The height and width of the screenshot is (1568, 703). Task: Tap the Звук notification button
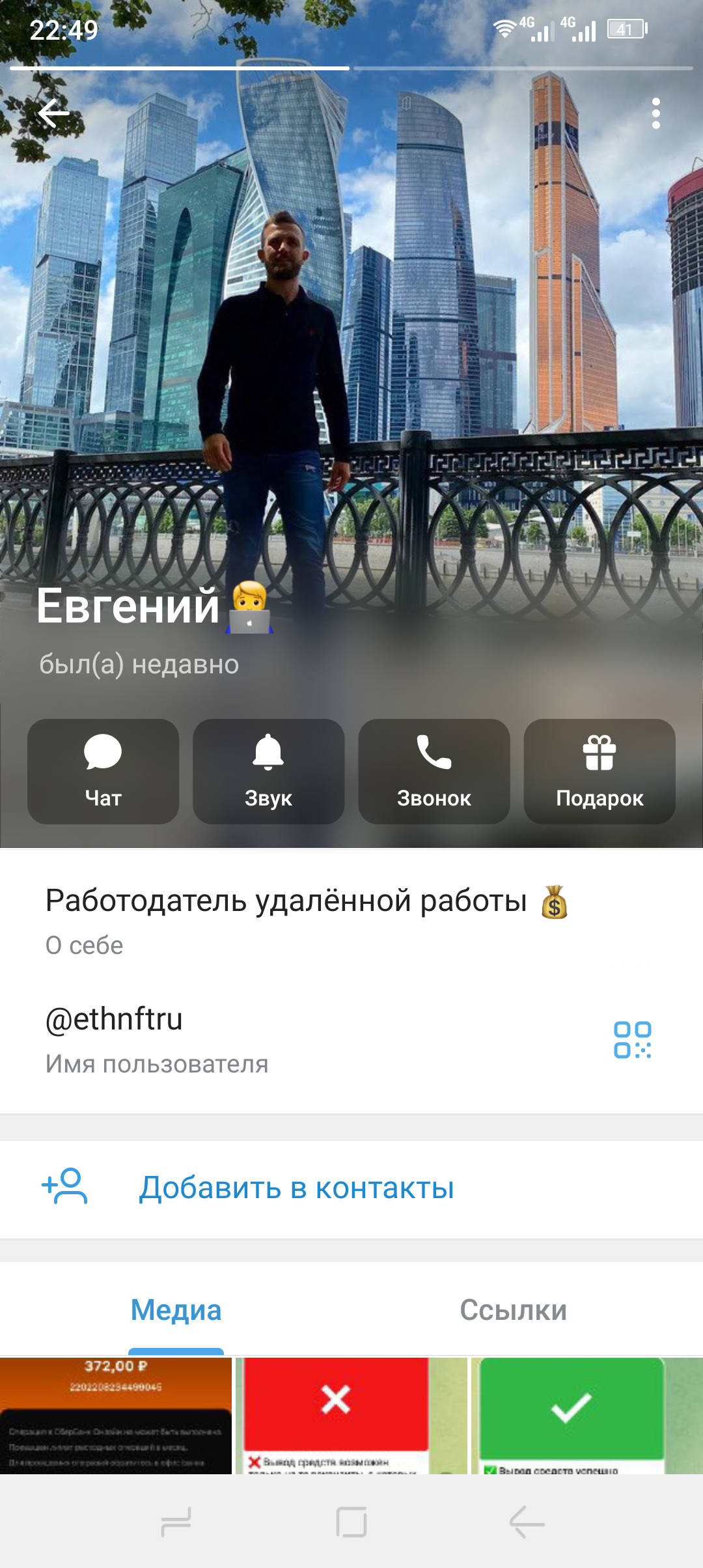(268, 772)
